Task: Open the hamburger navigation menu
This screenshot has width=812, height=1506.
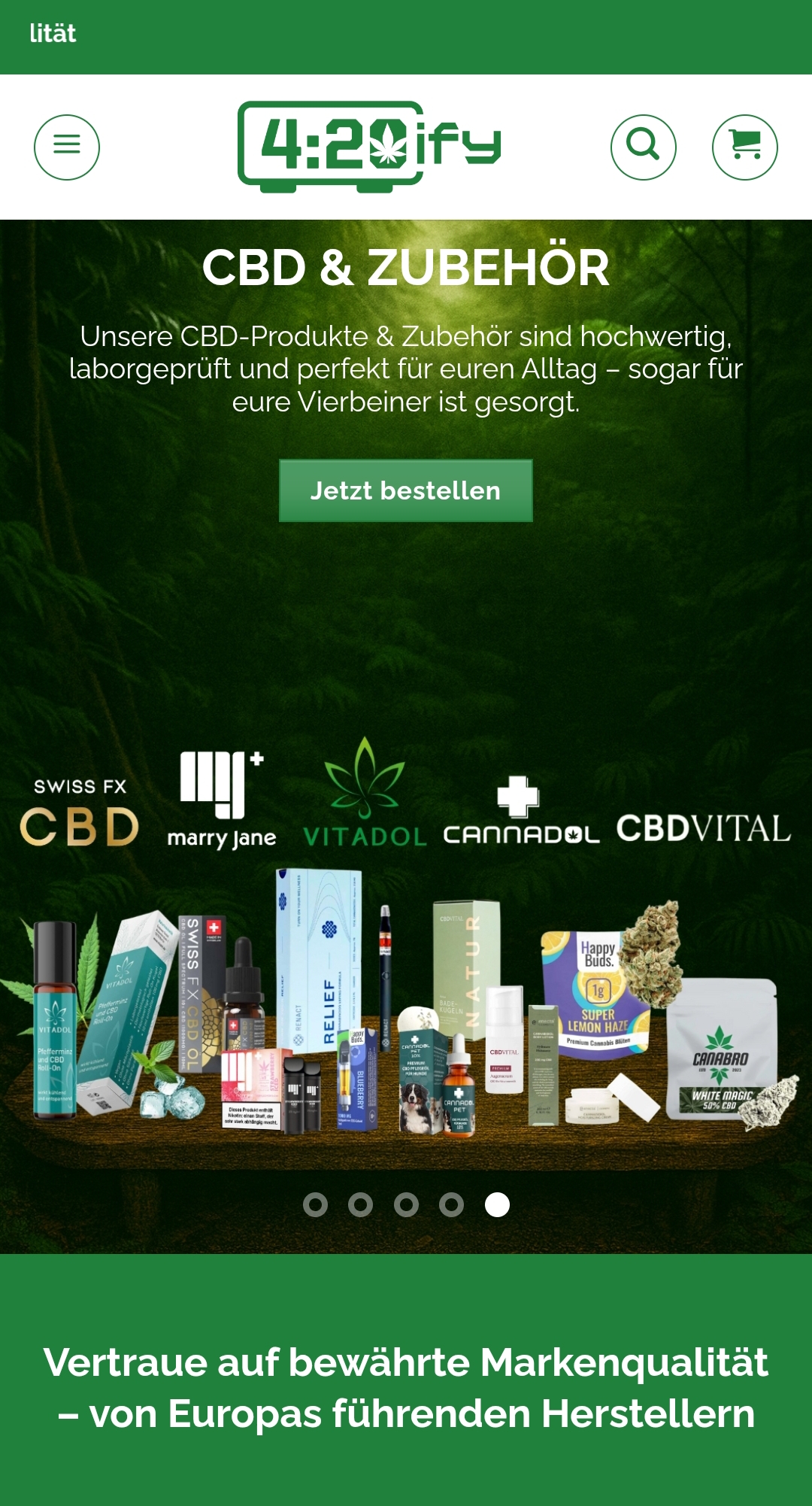Action: pyautogui.click(x=68, y=147)
